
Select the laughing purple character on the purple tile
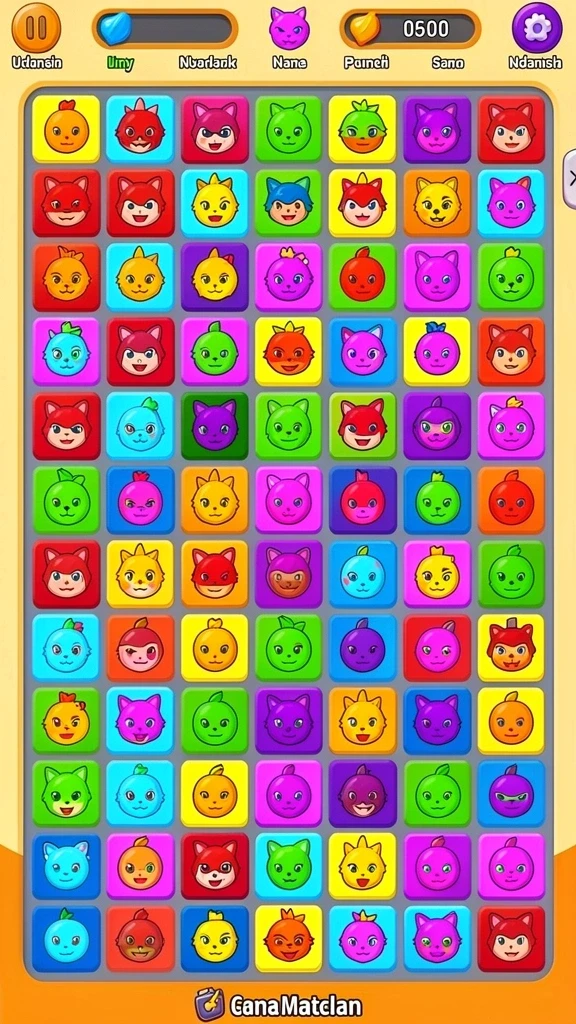pyautogui.click(x=362, y=795)
